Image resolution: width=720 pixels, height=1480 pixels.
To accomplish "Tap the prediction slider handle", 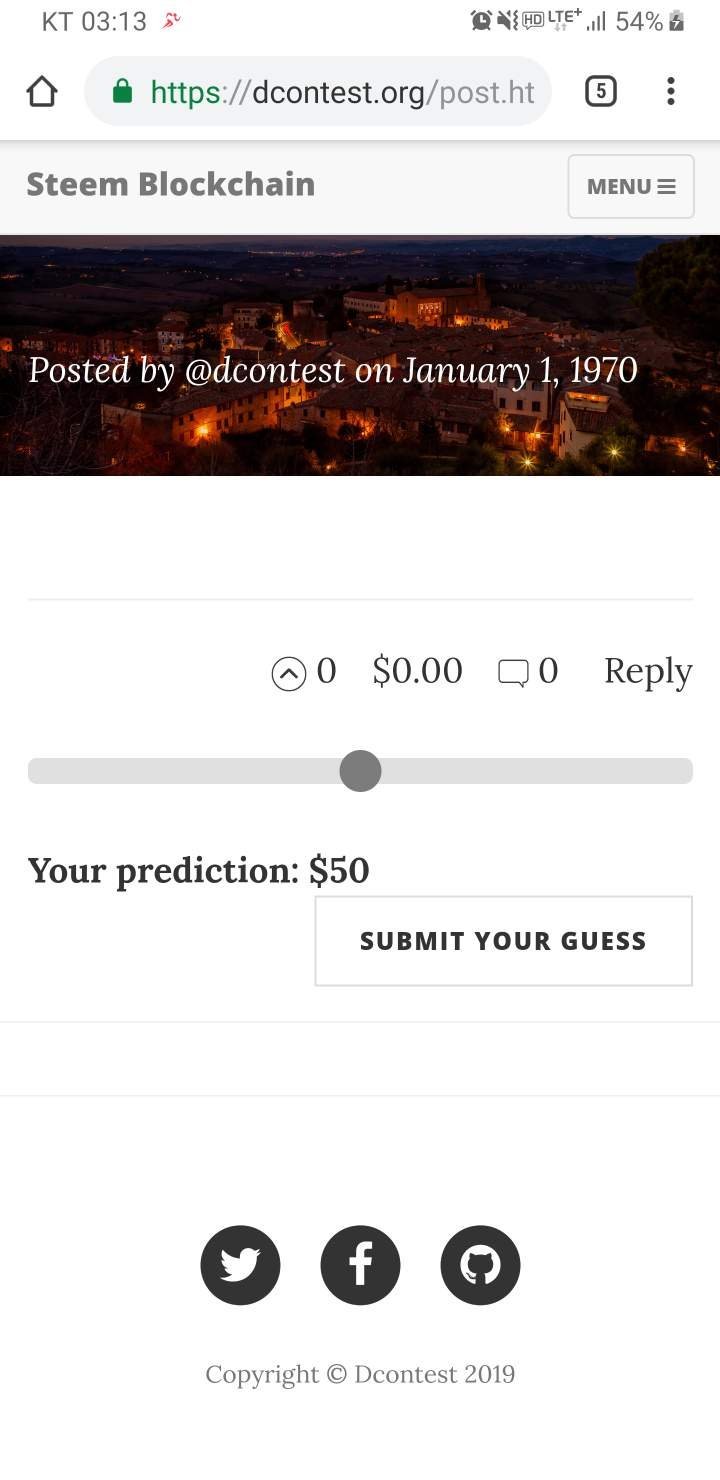I will pyautogui.click(x=360, y=771).
